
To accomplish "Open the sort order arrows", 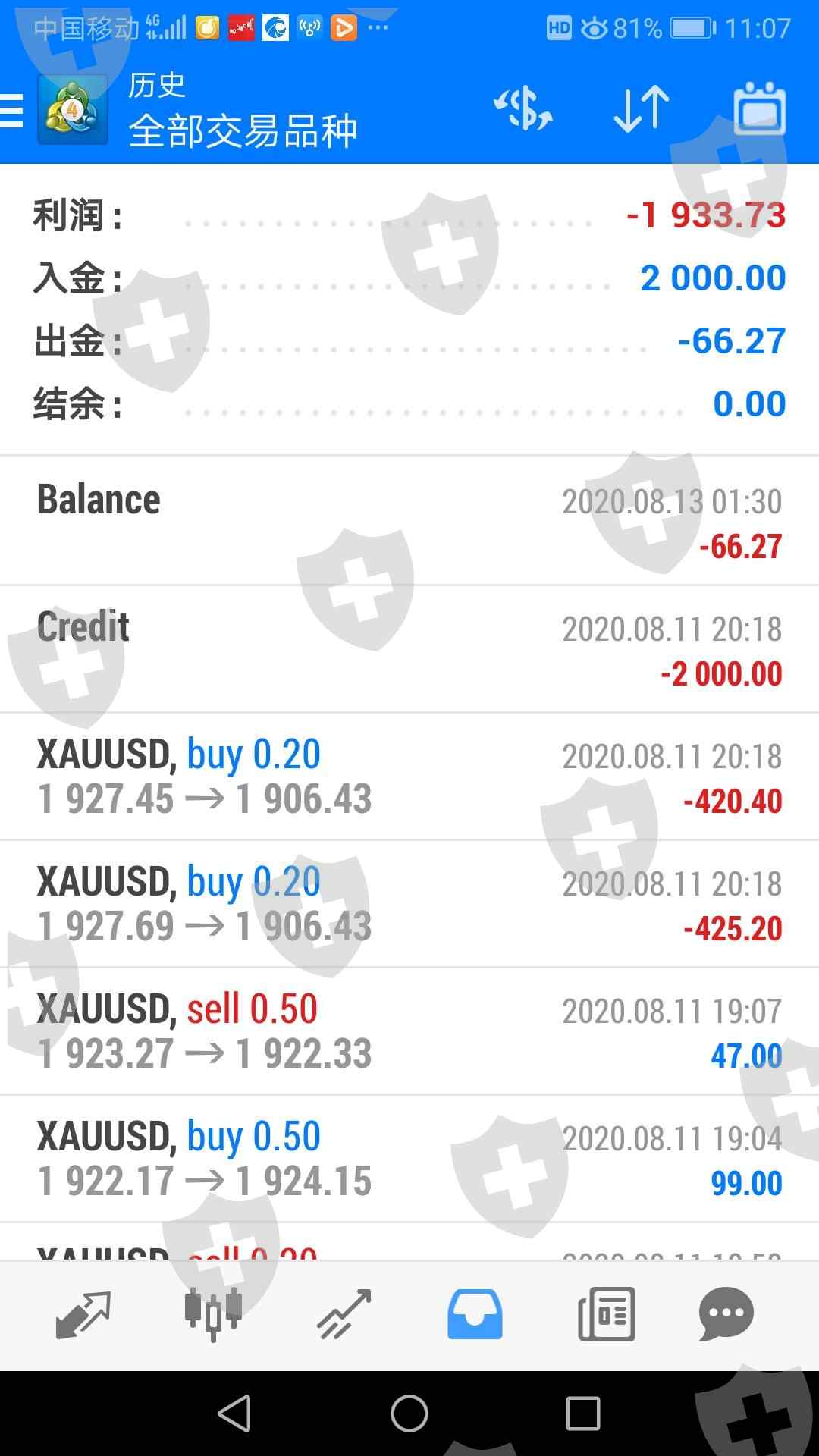I will [642, 109].
